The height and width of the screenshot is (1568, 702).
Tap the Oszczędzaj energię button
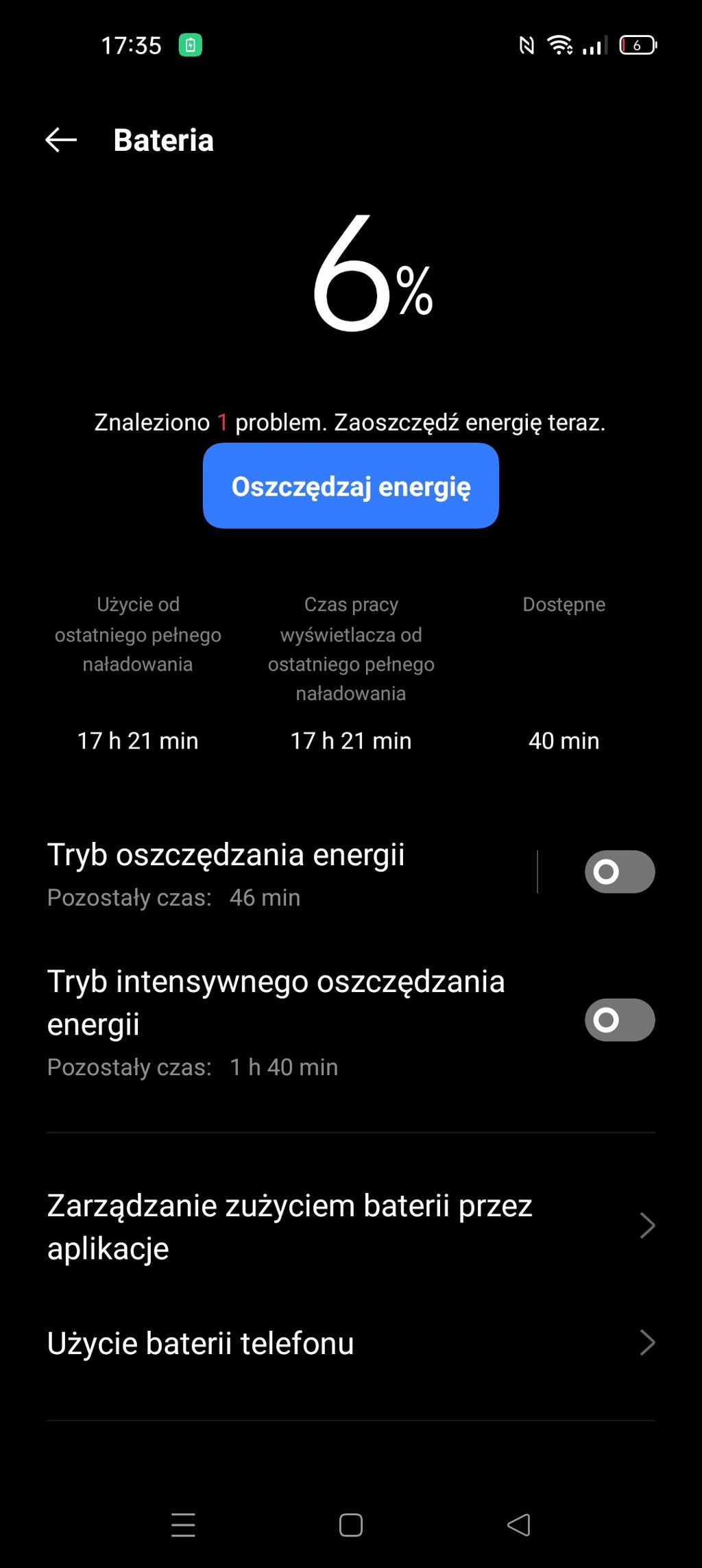pyautogui.click(x=350, y=486)
